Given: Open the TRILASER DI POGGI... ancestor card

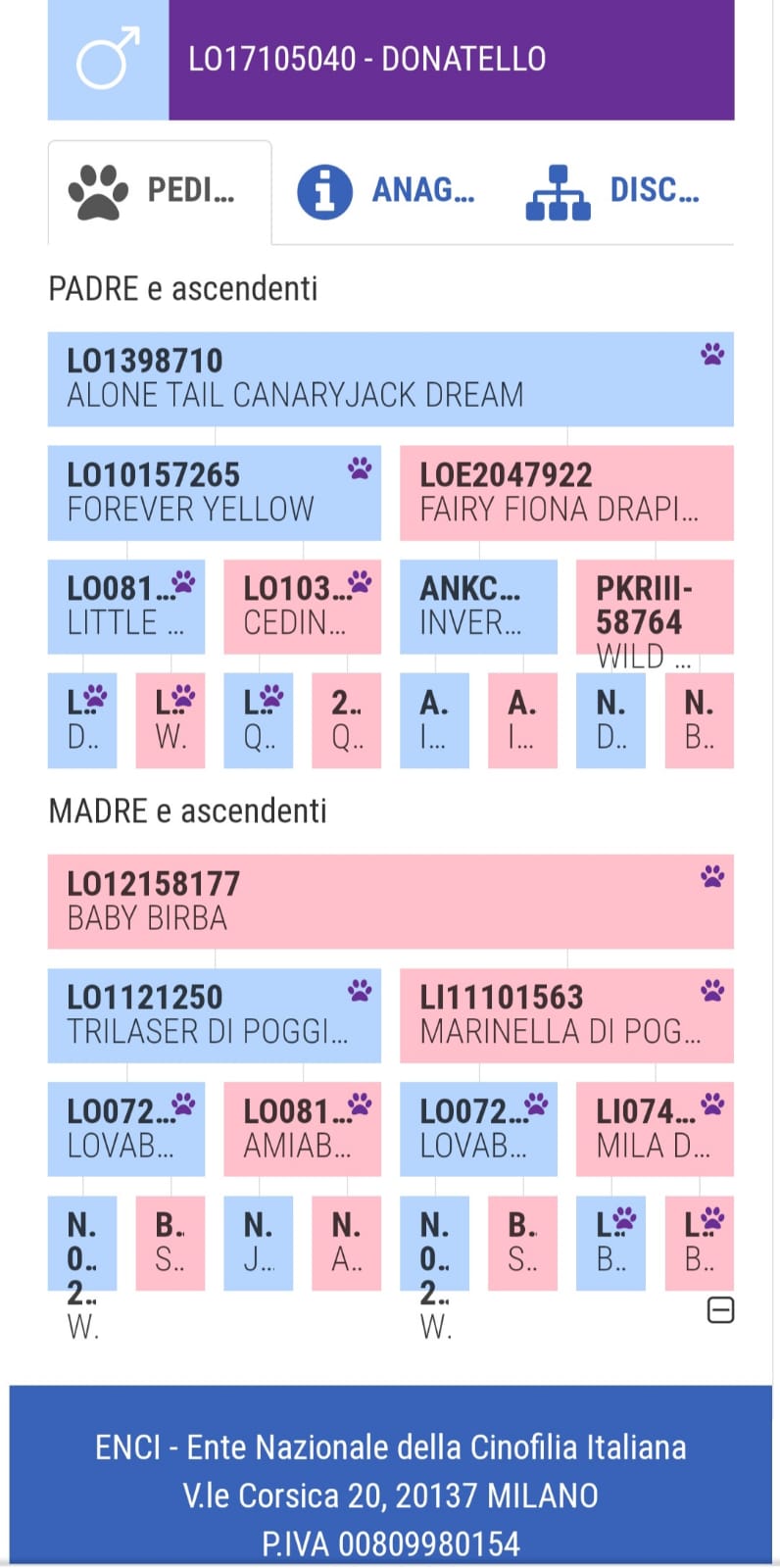Looking at the screenshot, I should [x=214, y=1015].
